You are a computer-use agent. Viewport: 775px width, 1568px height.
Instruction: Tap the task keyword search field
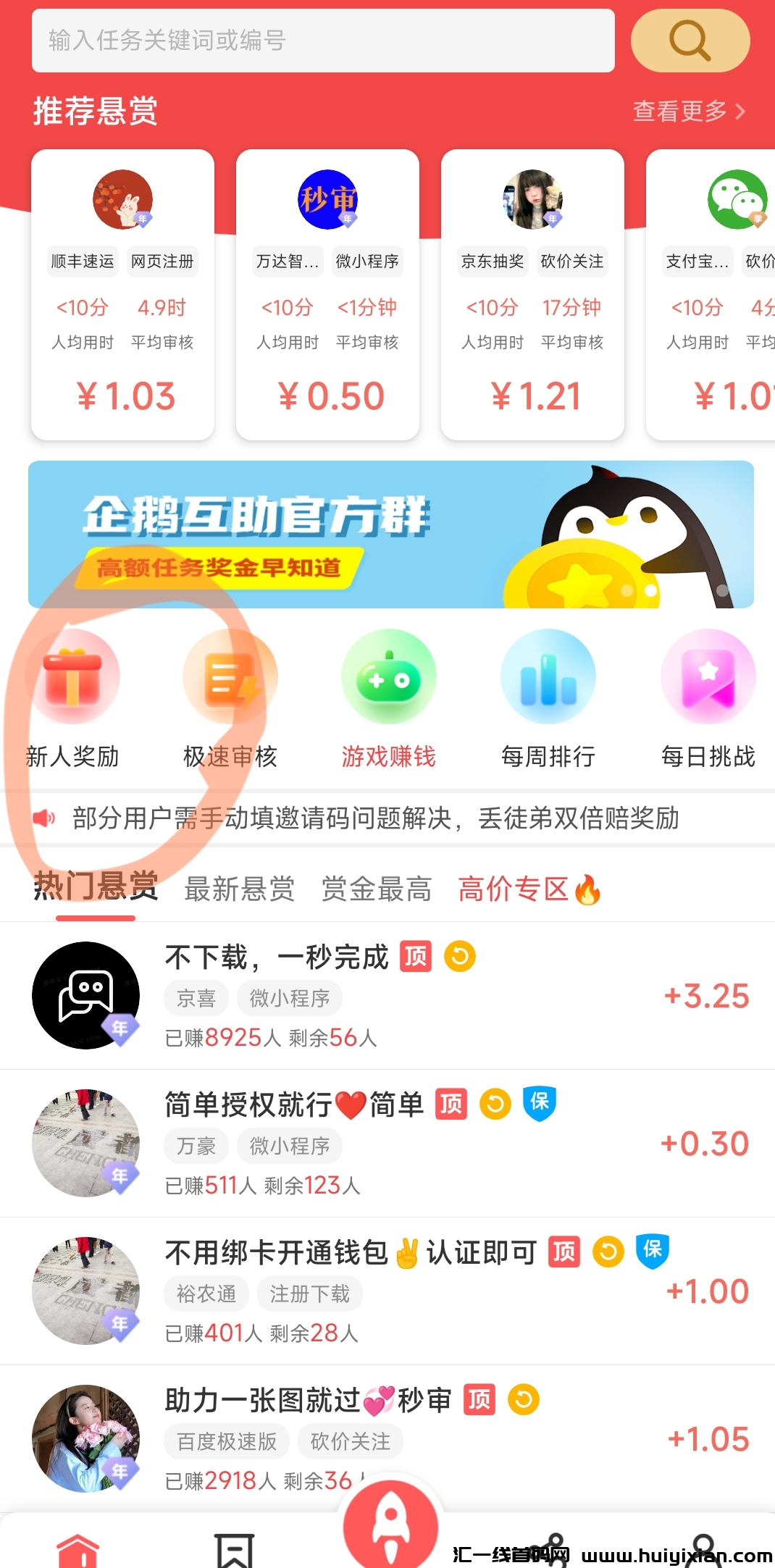coord(322,41)
